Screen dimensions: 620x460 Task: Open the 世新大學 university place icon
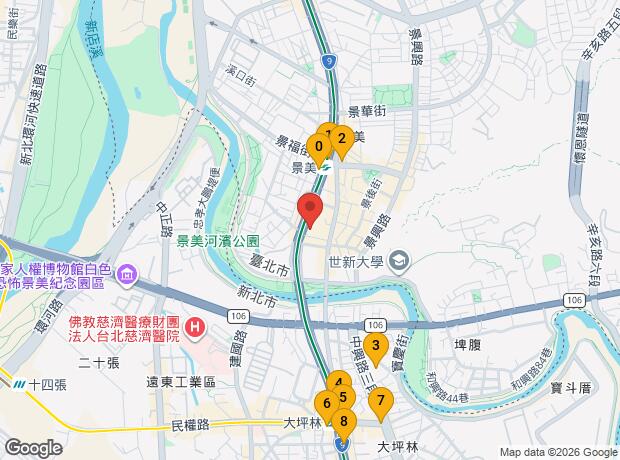coord(399,261)
